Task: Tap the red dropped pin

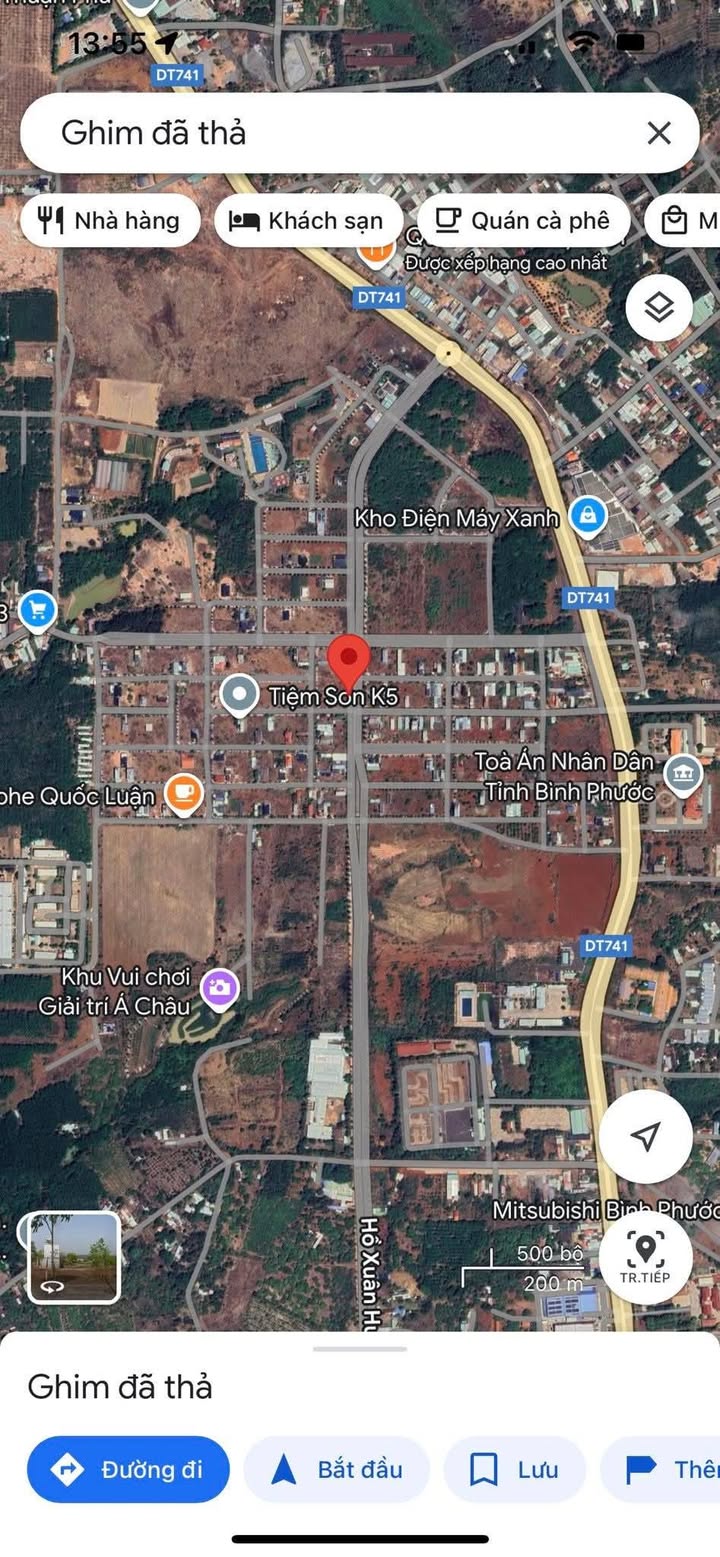Action: point(349,660)
